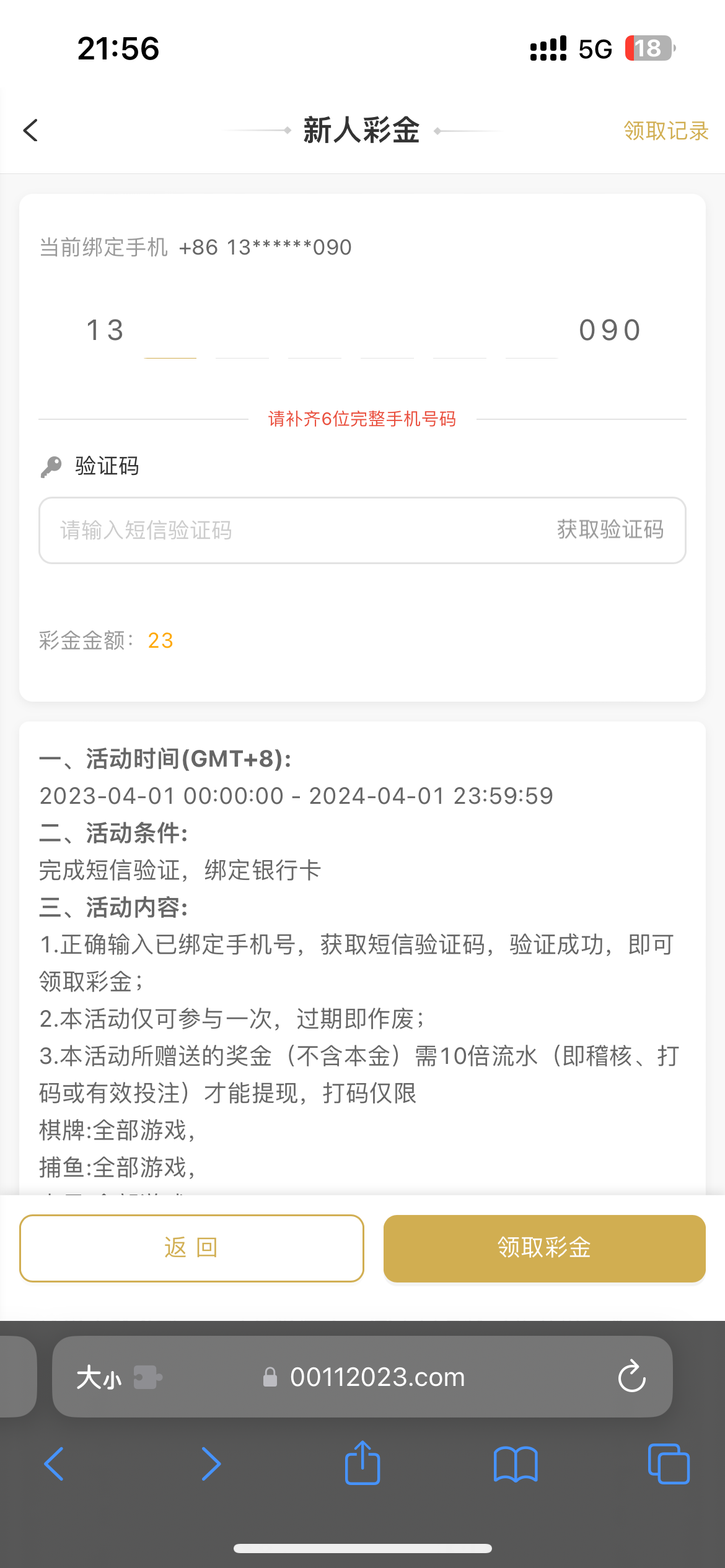Open 领取记录 claim history
The height and width of the screenshot is (1568, 725).
(x=666, y=131)
